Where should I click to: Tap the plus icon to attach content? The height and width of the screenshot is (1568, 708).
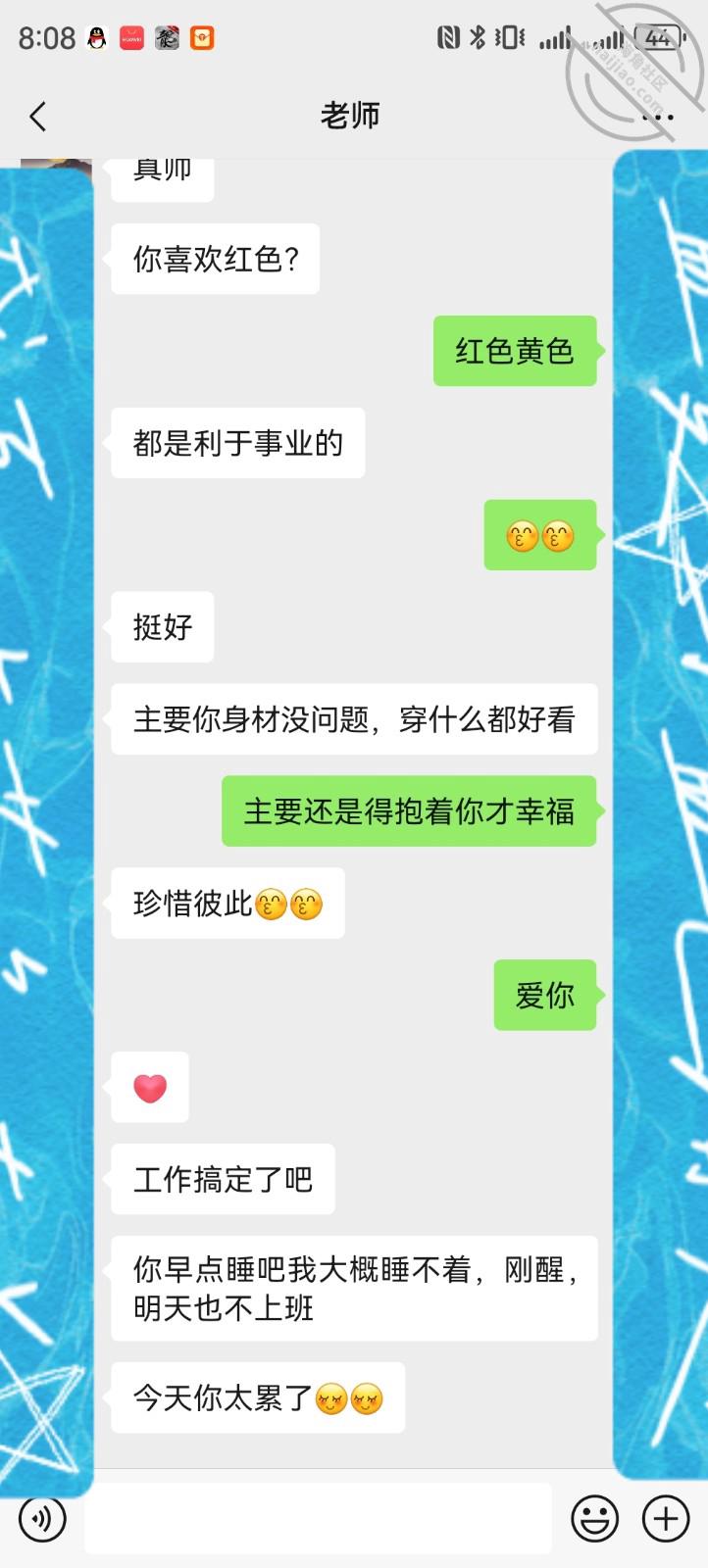[665, 1517]
